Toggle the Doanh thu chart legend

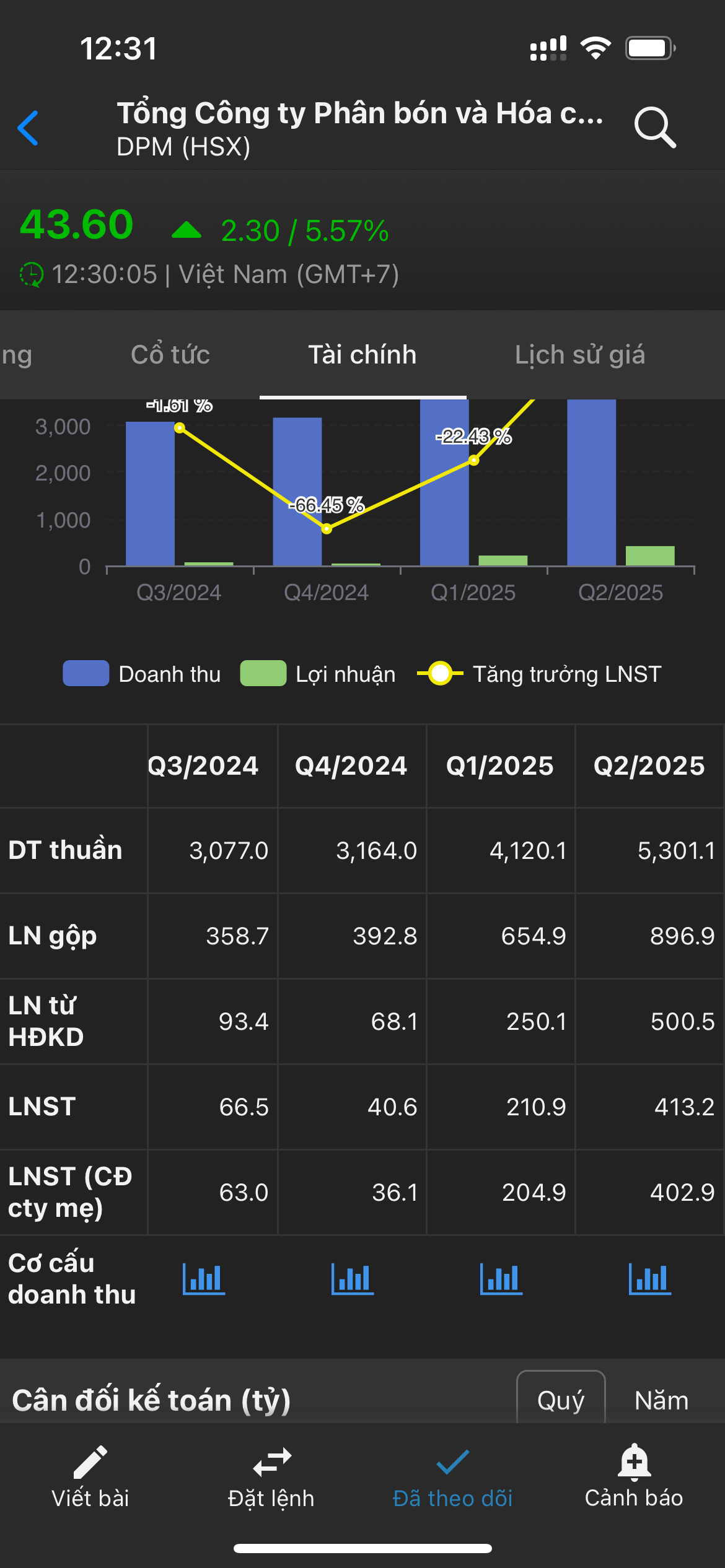point(142,674)
